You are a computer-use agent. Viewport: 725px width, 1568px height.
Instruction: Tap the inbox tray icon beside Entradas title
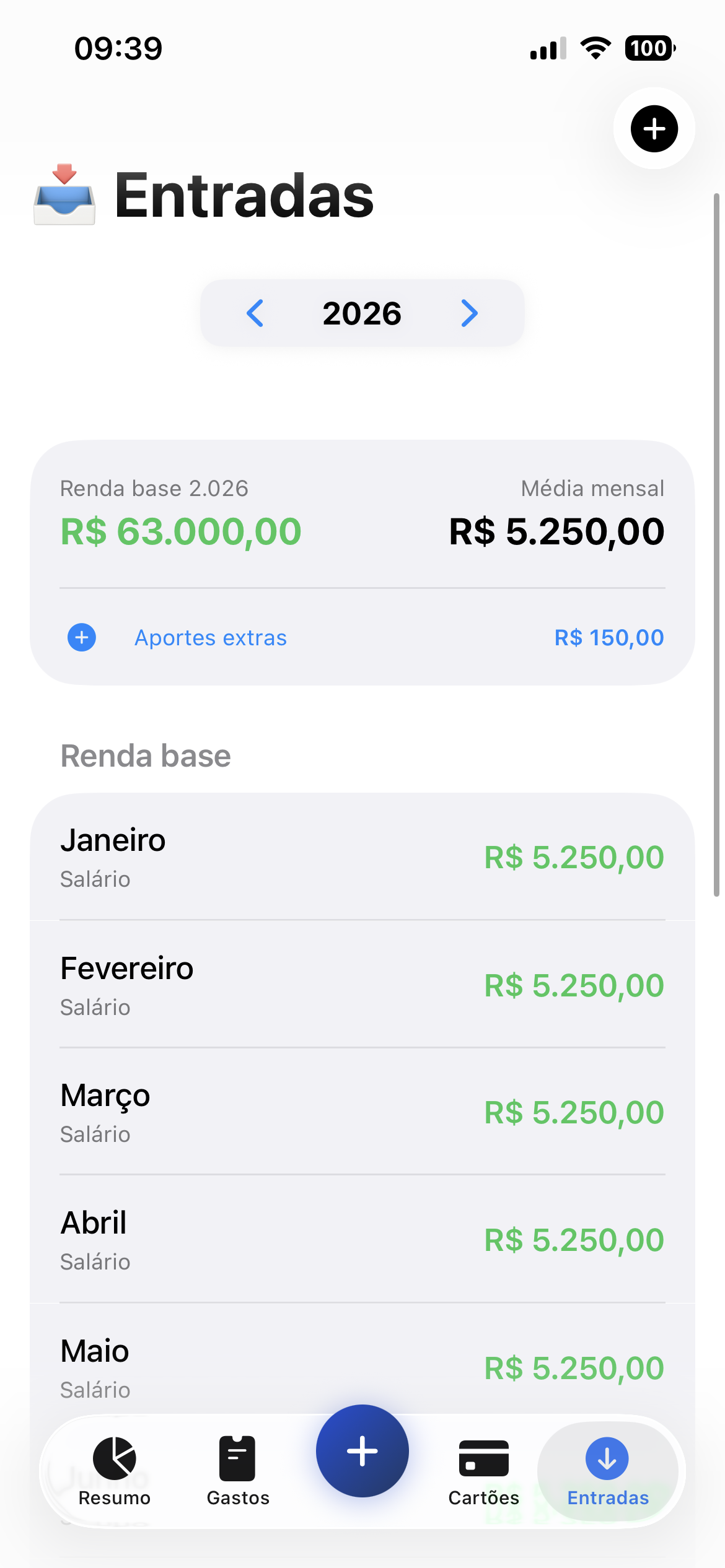click(x=65, y=195)
